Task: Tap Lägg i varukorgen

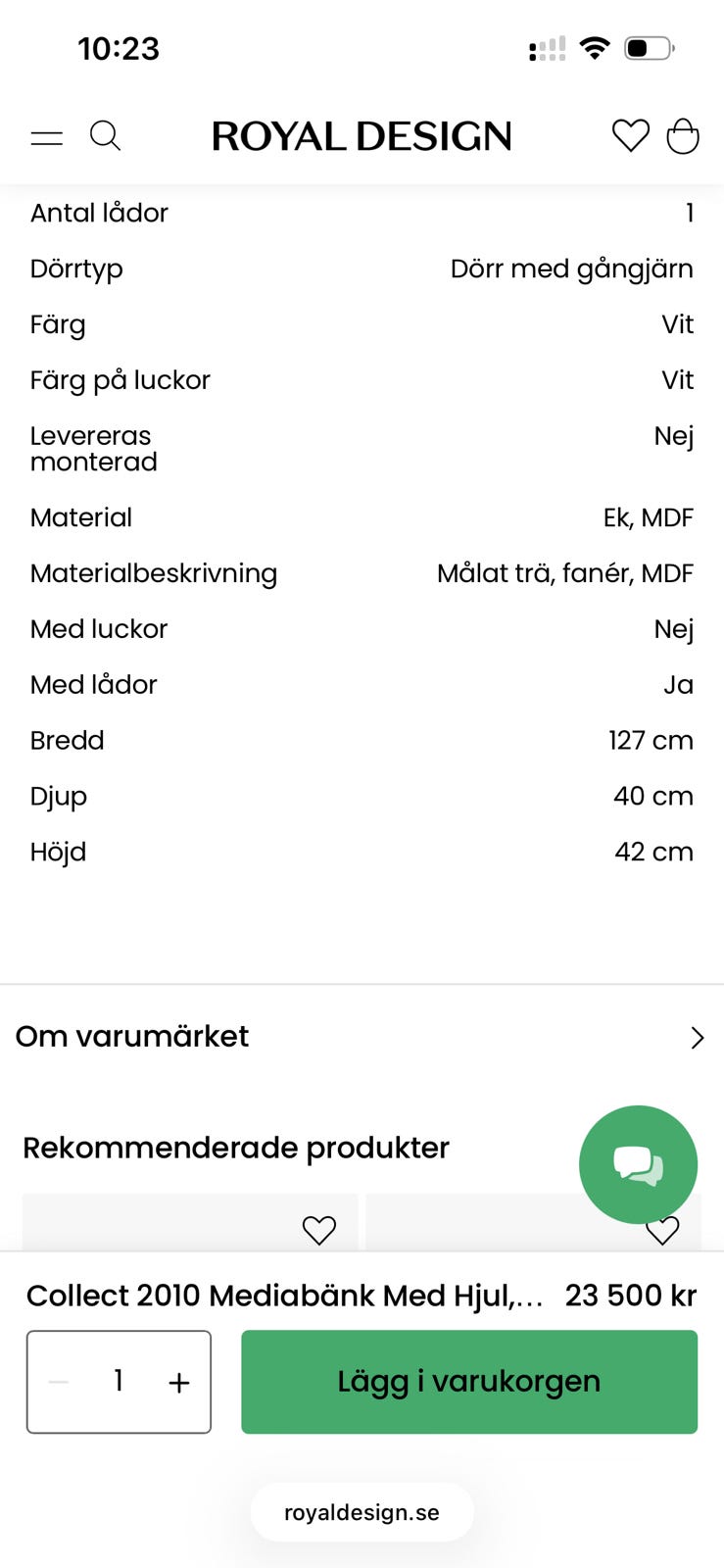Action: pyautogui.click(x=468, y=1382)
